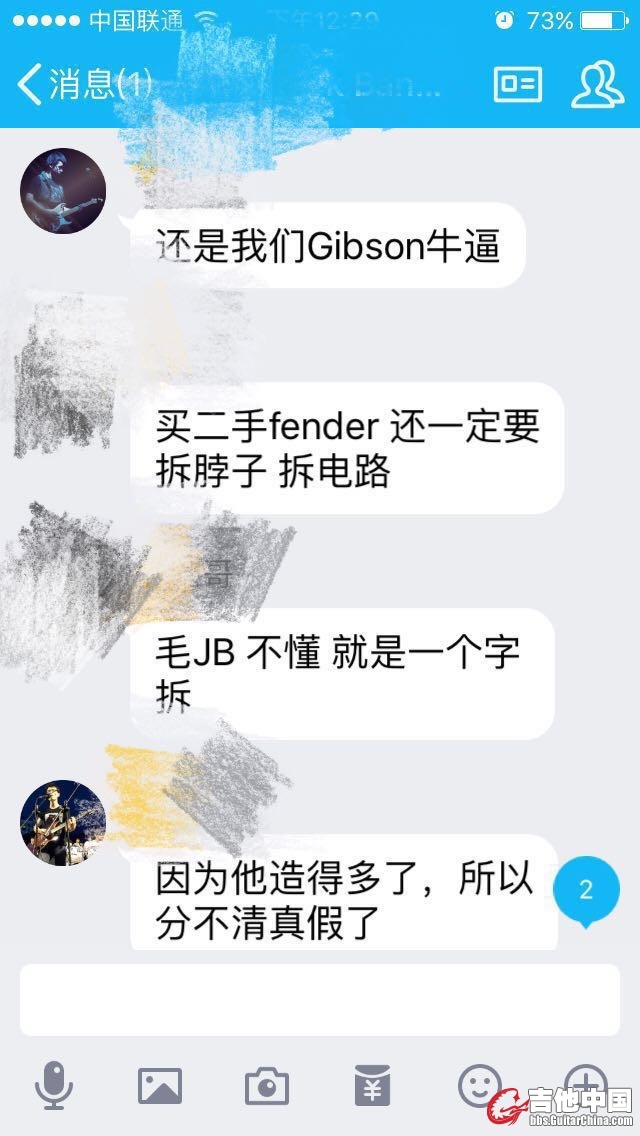Jump to 2 new unread messages
The image size is (640, 1136).
[586, 889]
